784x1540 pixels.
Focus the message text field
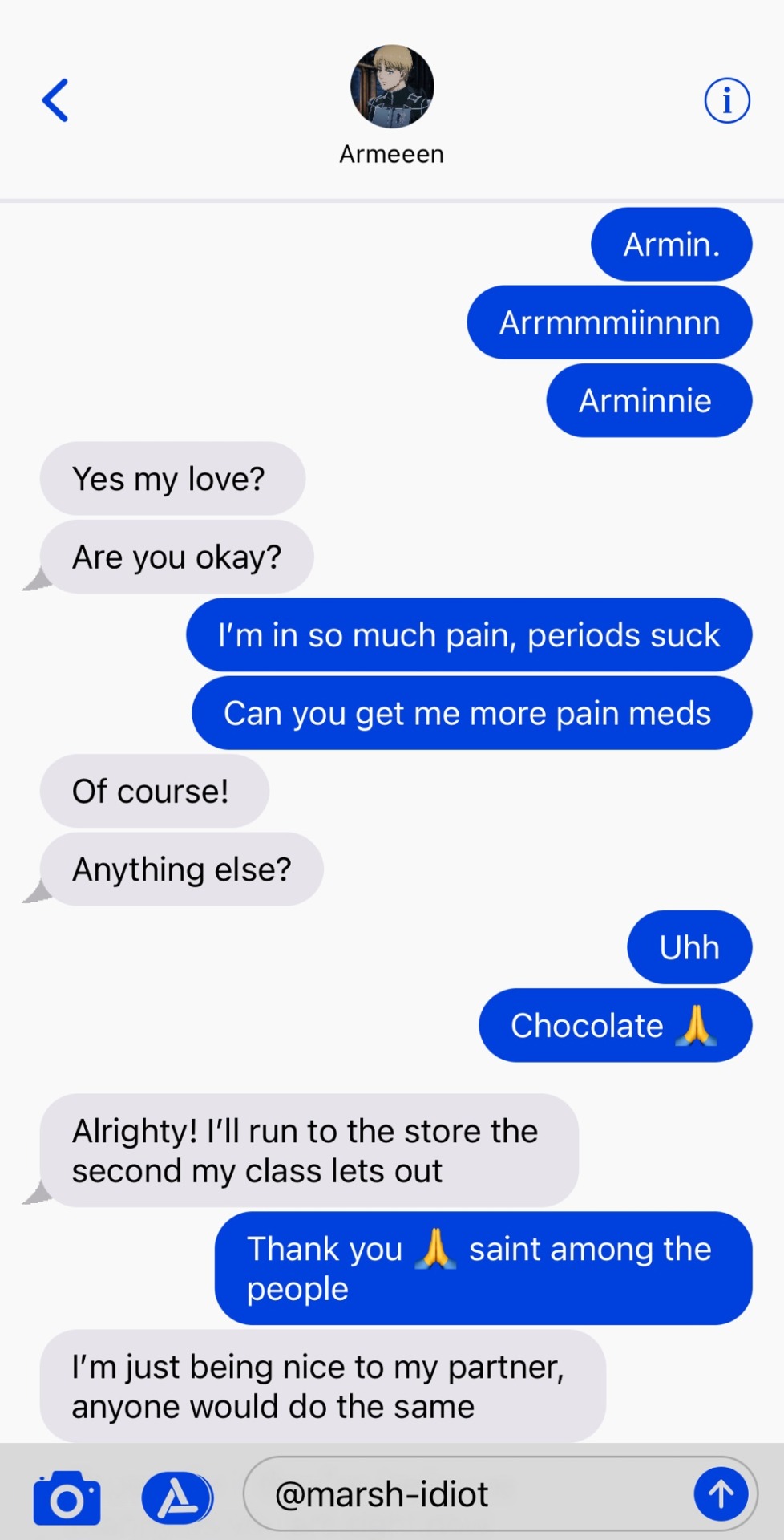point(473,1495)
